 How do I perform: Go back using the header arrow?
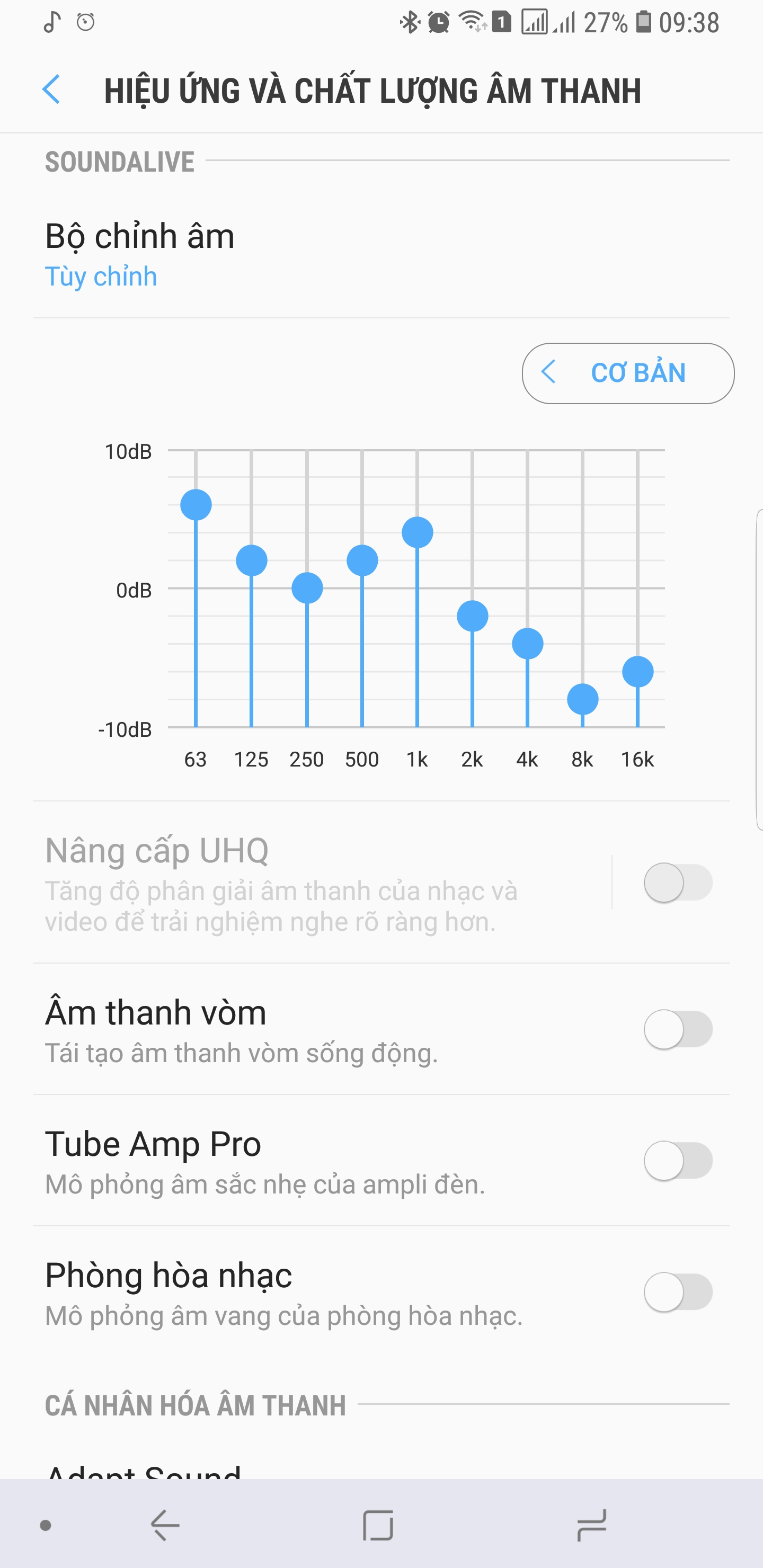(x=51, y=90)
